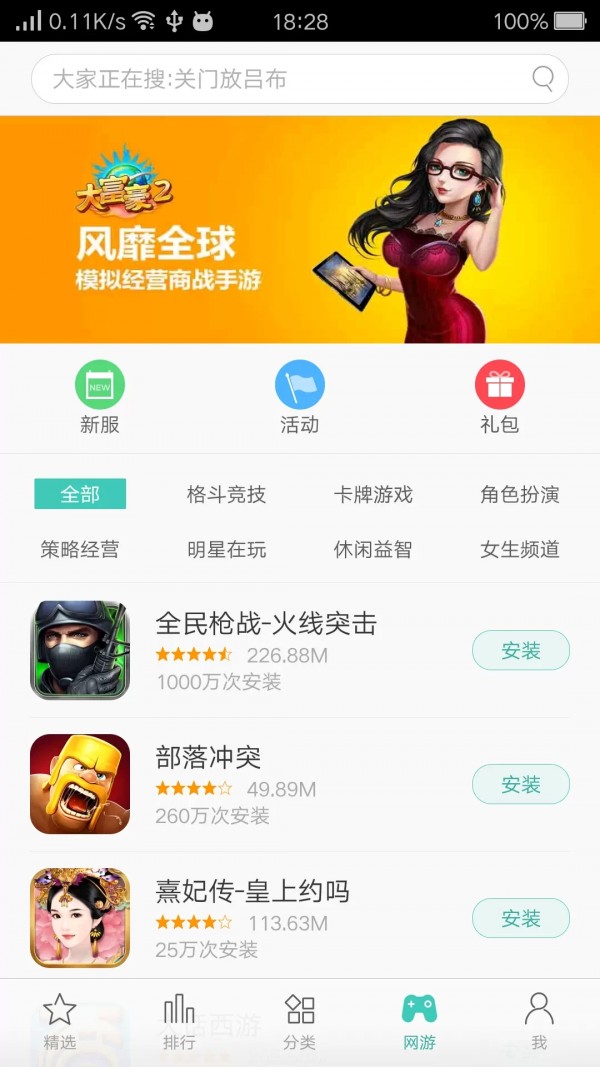Select the 全部 filter chip
The width and height of the screenshot is (600, 1067).
click(80, 494)
